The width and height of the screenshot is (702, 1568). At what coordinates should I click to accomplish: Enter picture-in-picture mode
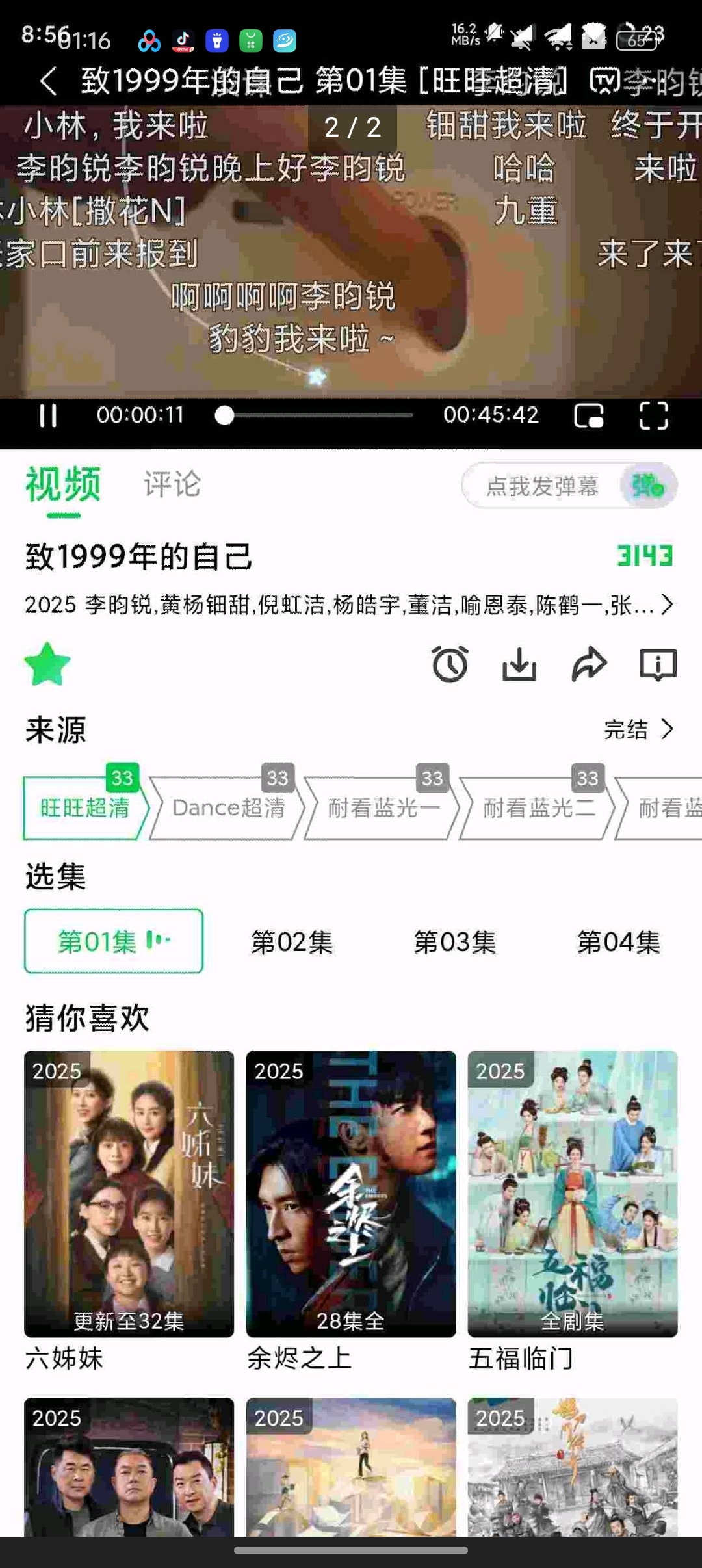point(589,415)
